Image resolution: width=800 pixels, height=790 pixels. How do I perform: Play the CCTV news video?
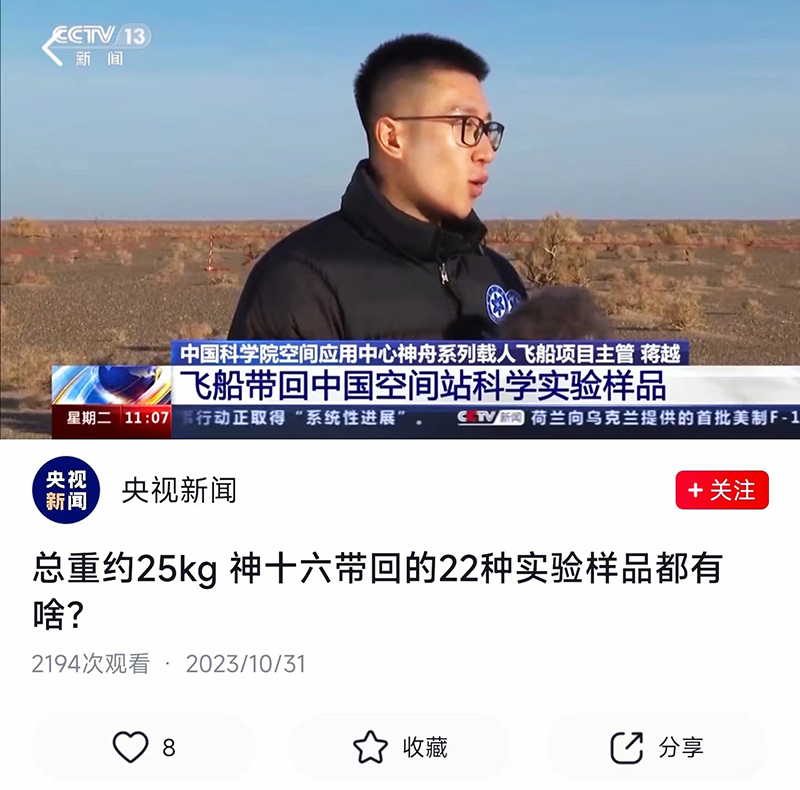[x=400, y=220]
